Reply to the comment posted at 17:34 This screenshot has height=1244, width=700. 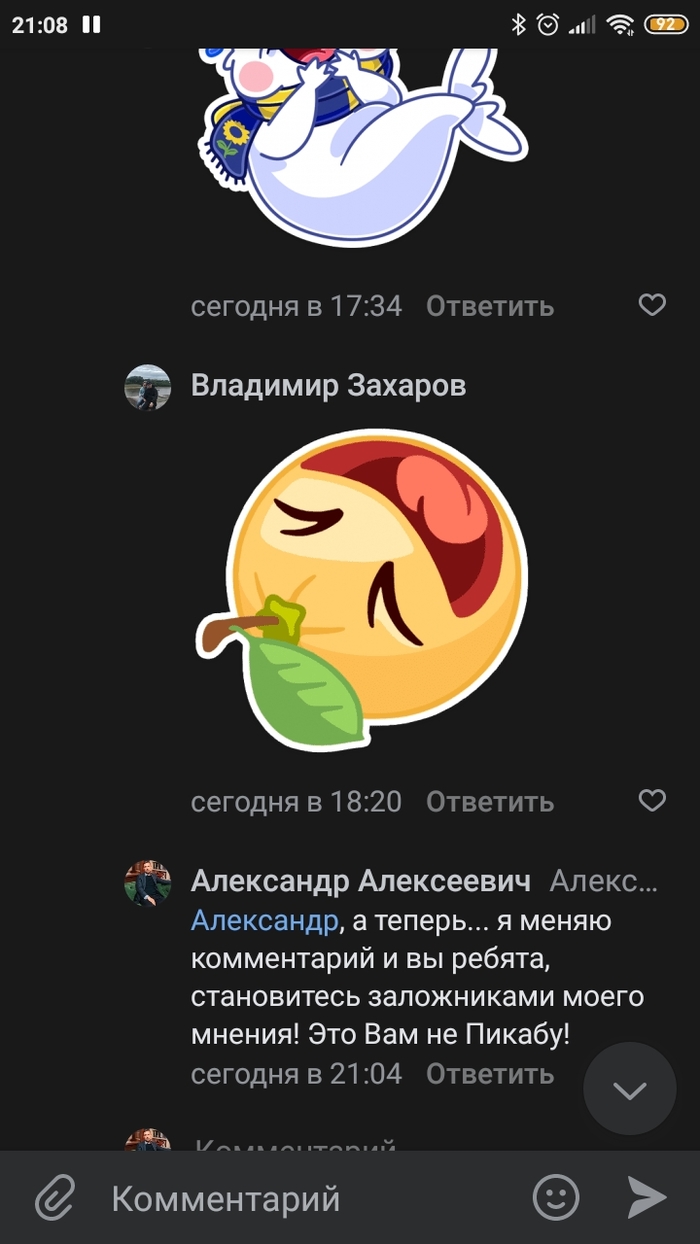point(489,306)
